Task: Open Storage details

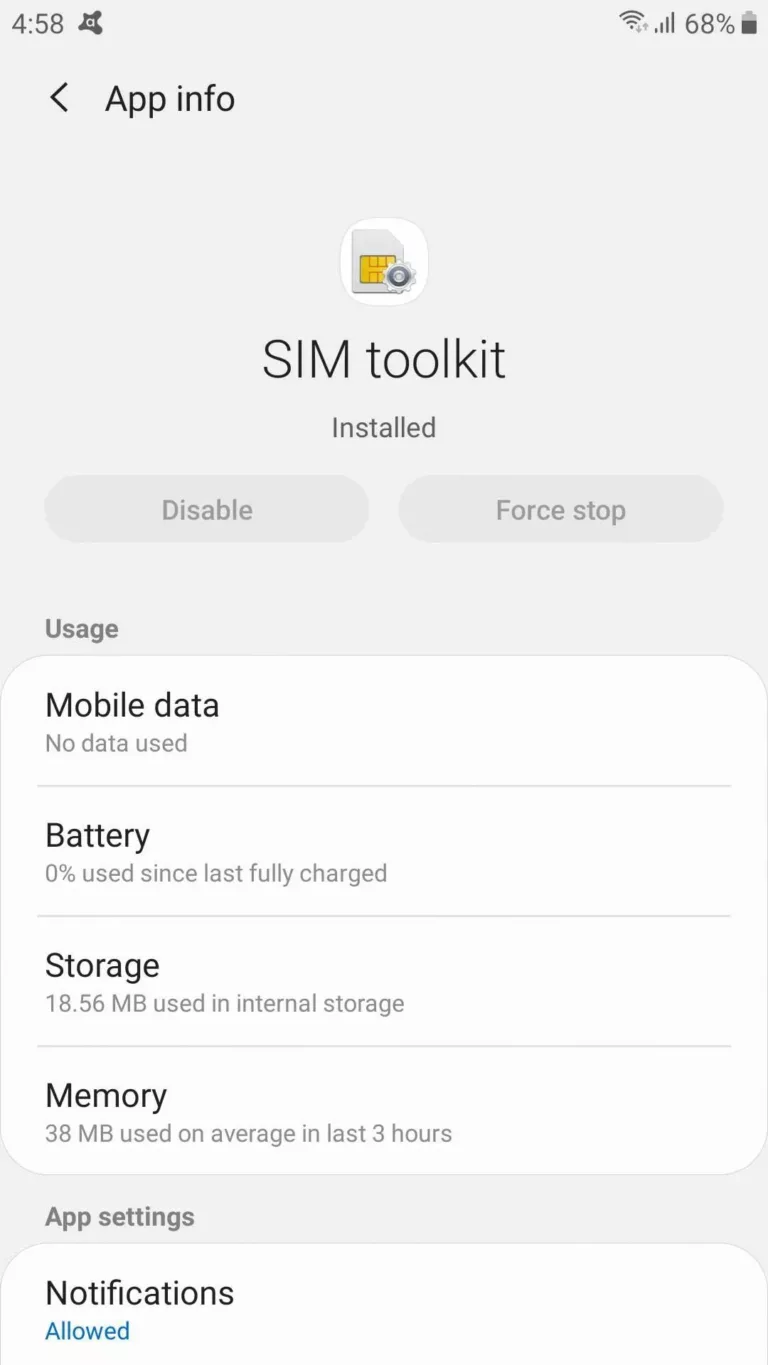Action: click(384, 982)
